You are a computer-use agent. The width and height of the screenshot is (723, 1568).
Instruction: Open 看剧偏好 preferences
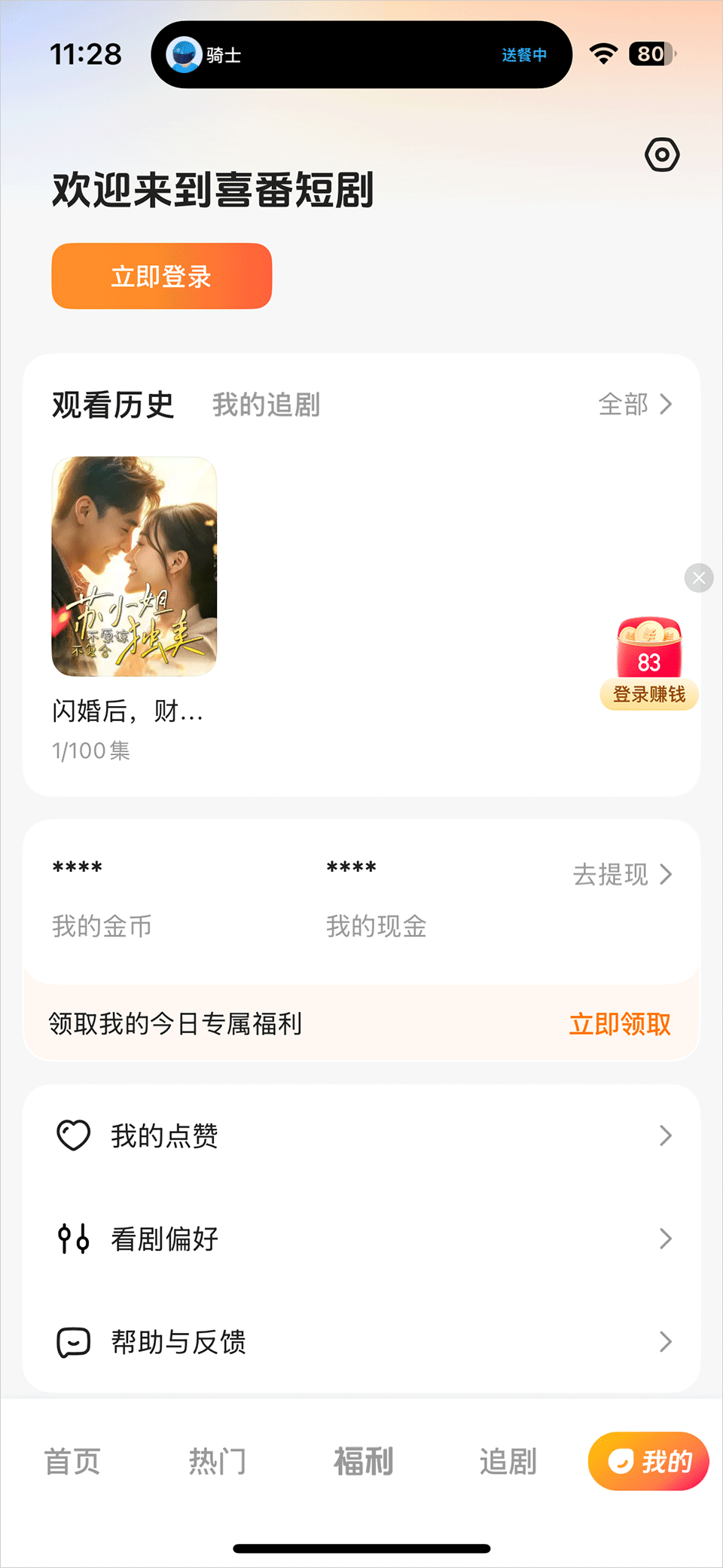[x=361, y=1239]
